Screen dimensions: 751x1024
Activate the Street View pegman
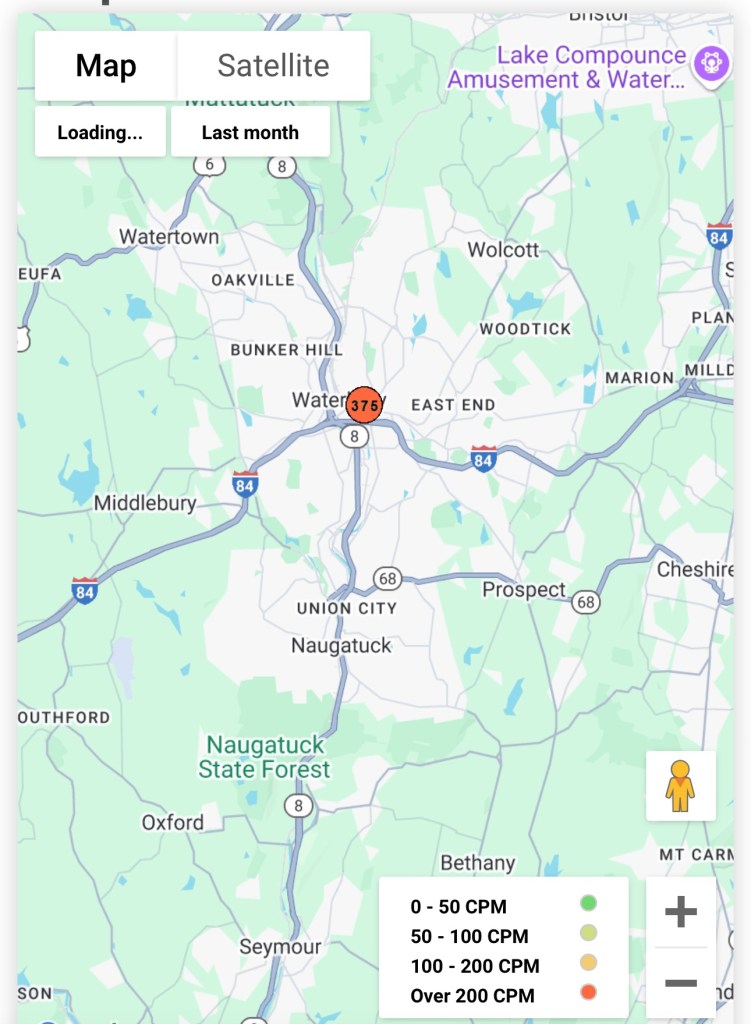[681, 786]
